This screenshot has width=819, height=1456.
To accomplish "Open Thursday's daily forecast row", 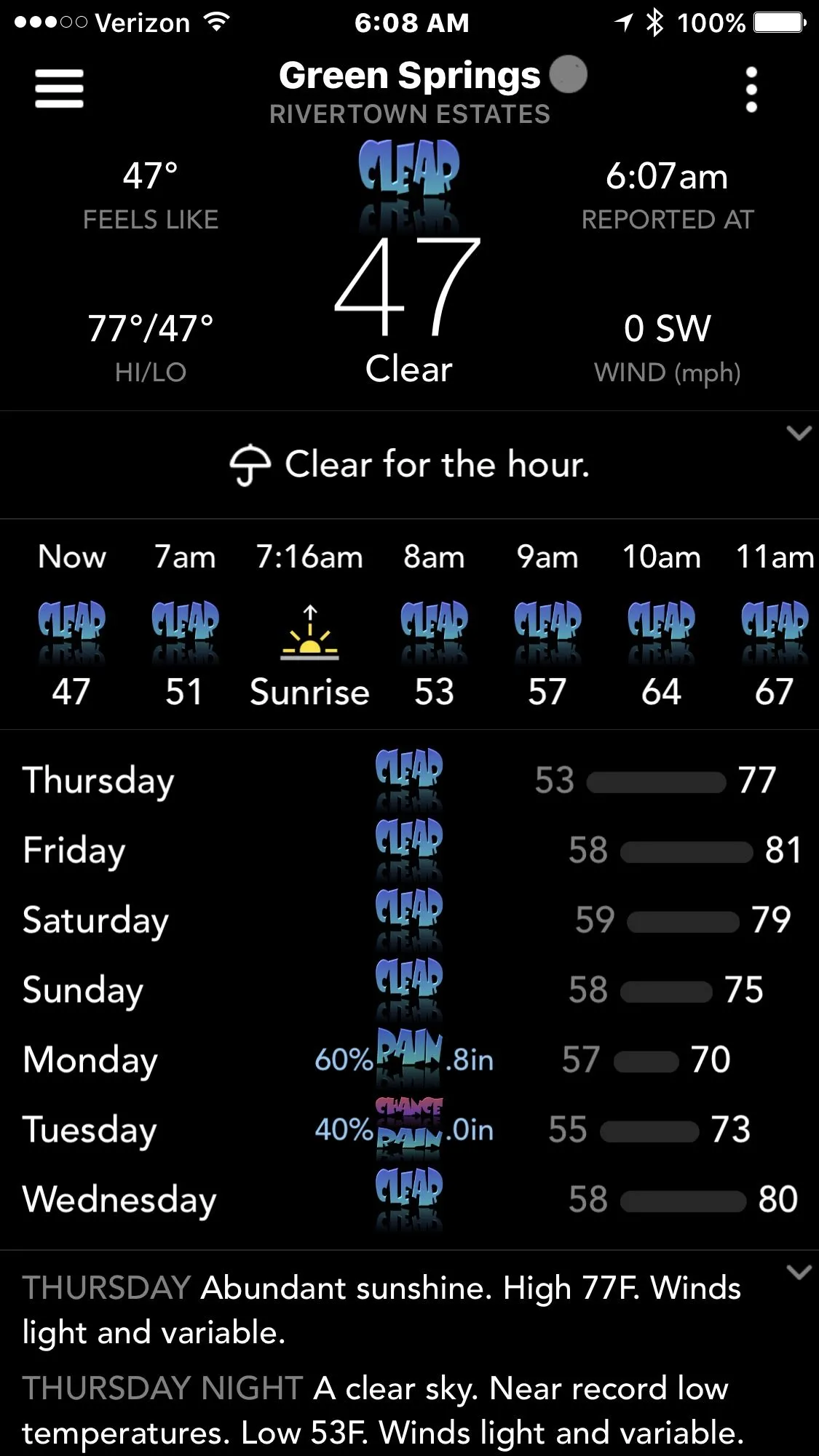I will 408,781.
